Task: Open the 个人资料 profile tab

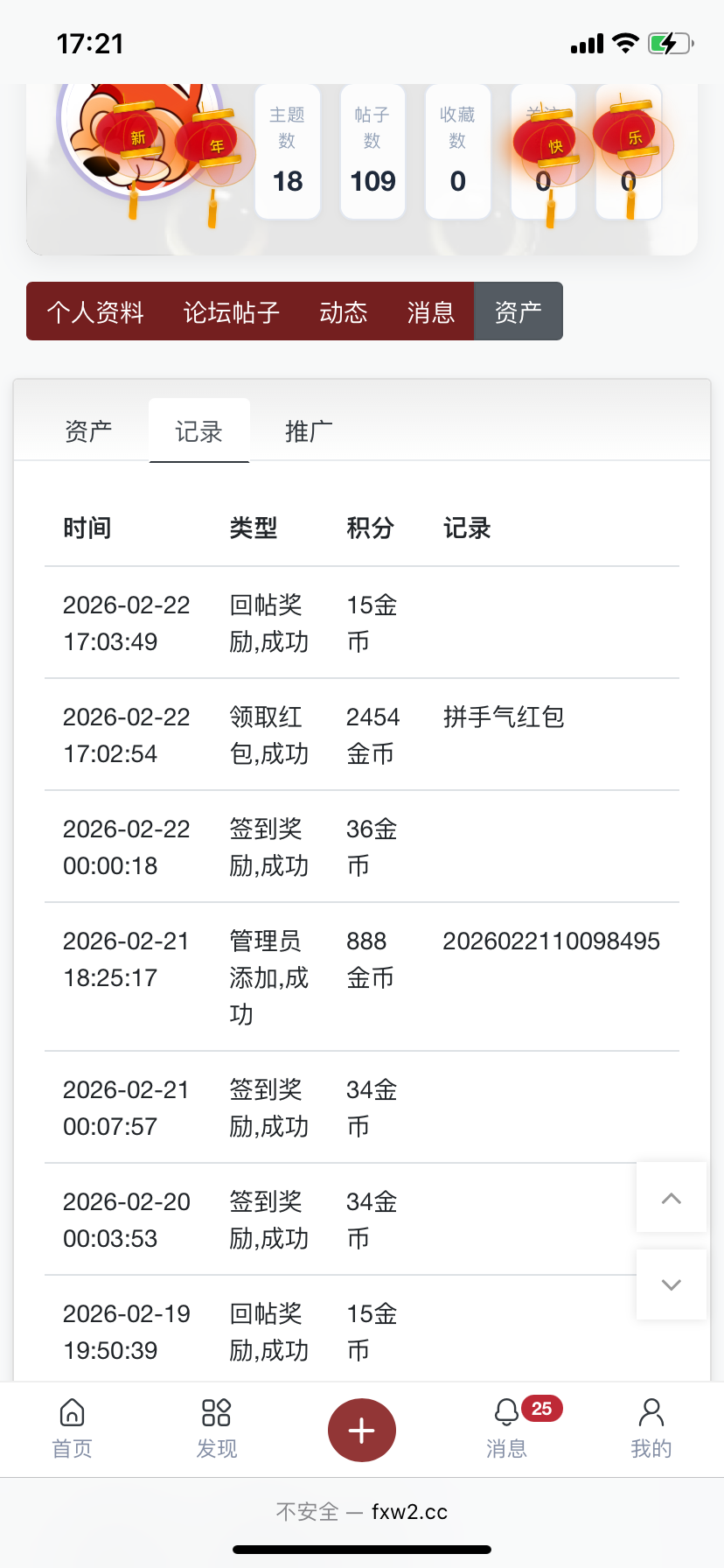Action: click(x=95, y=311)
